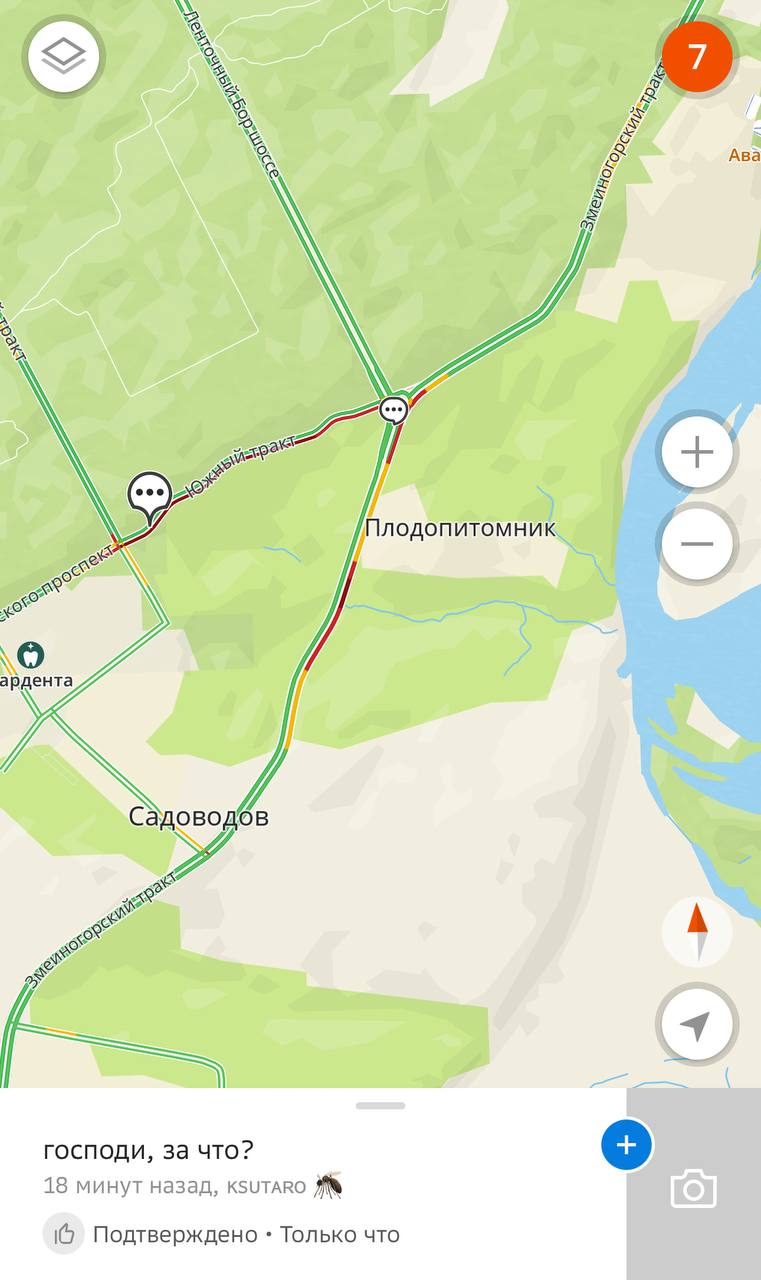The height and width of the screenshot is (1280, 761).
Task: Add a new road comment
Action: [626, 1145]
